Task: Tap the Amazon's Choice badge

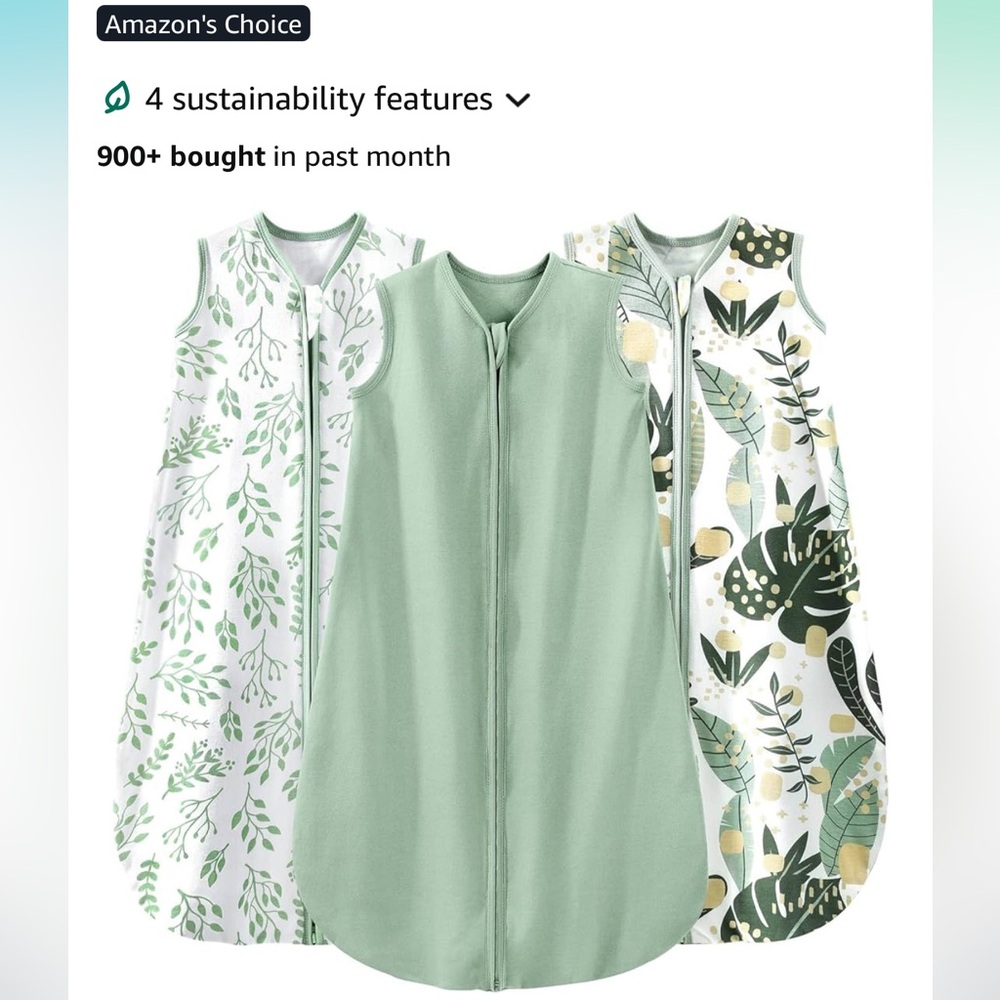Action: (203, 24)
